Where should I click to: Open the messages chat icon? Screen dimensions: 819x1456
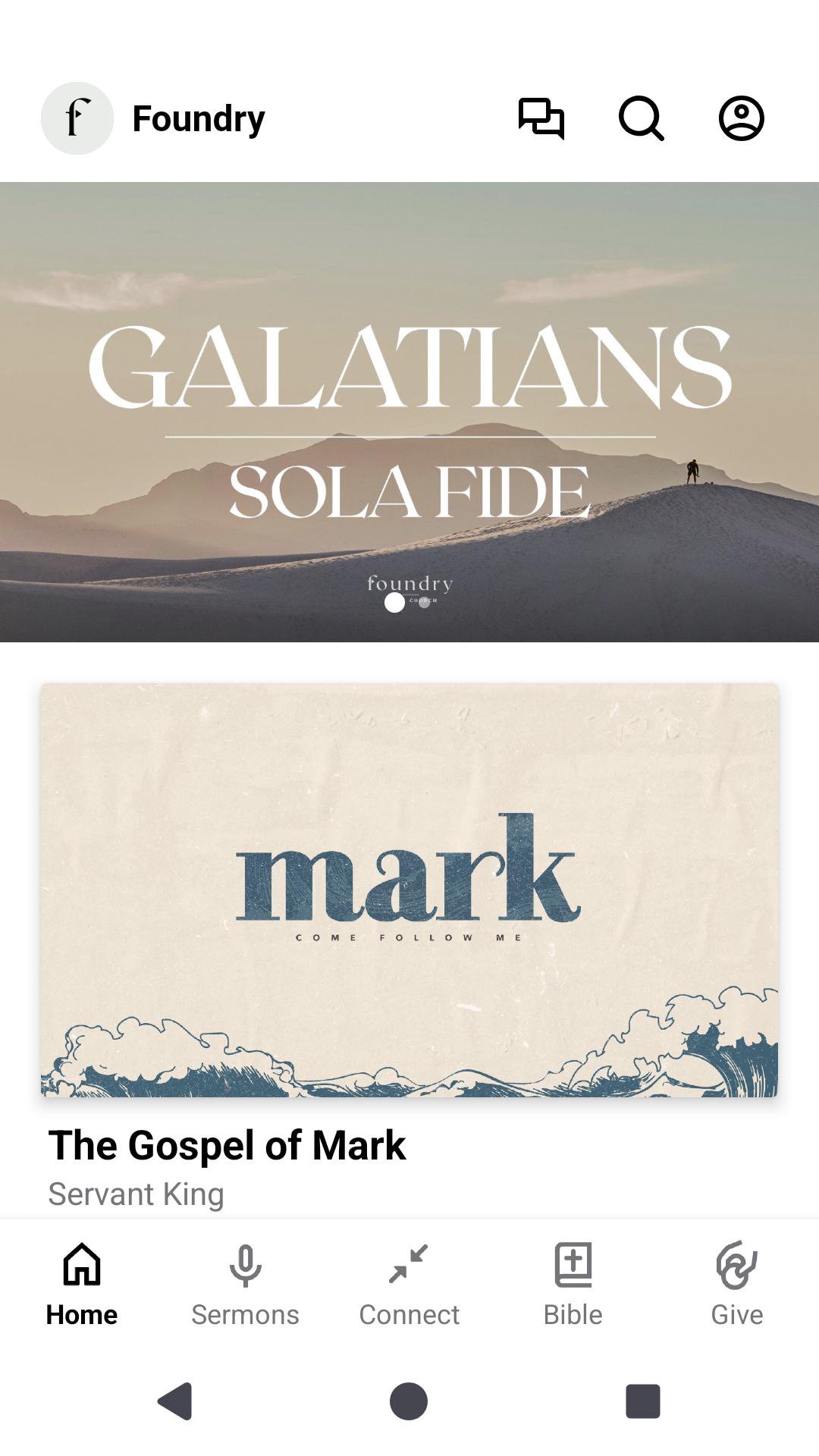(541, 118)
